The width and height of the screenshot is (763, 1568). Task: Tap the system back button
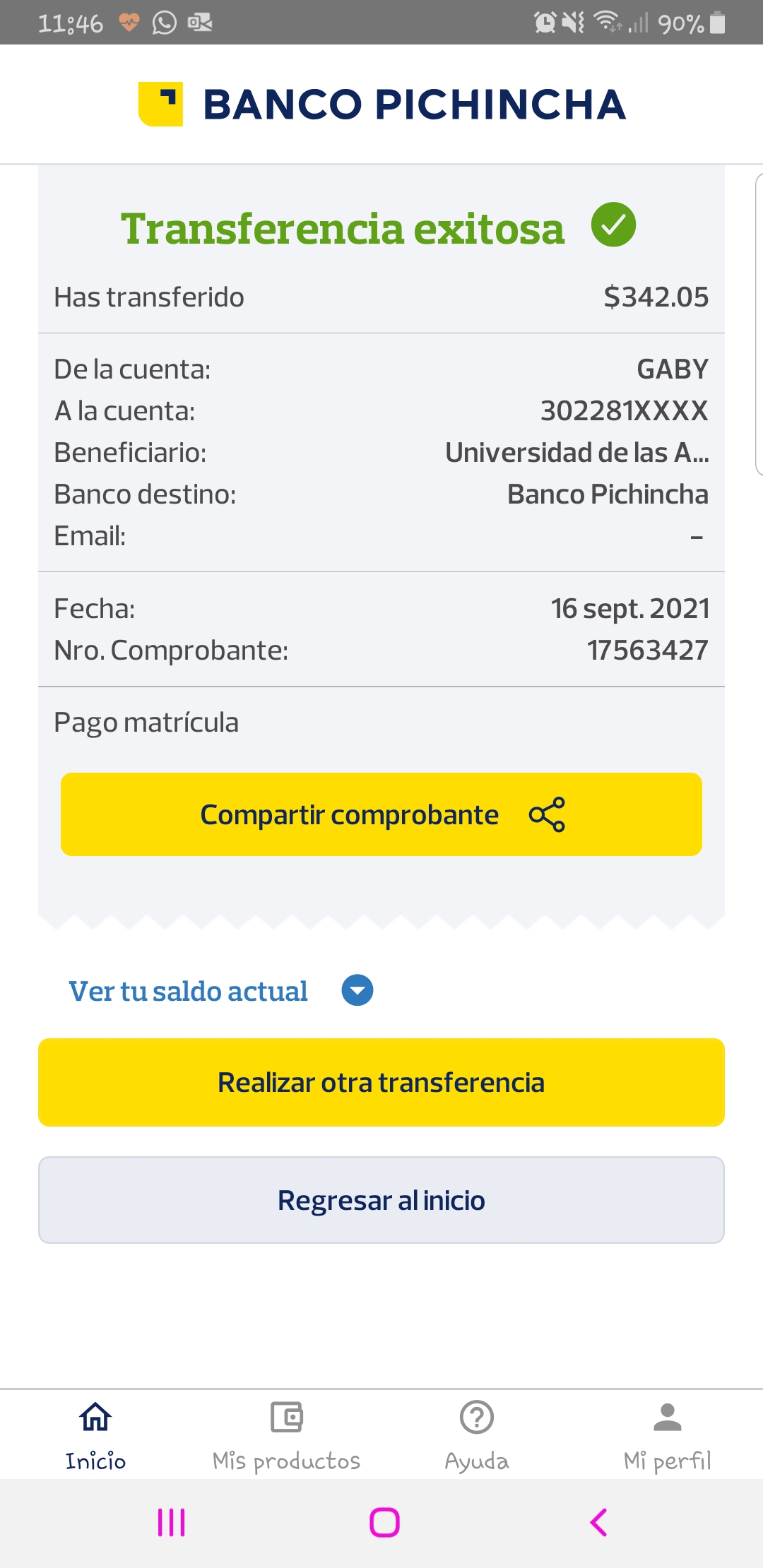coord(598,1522)
